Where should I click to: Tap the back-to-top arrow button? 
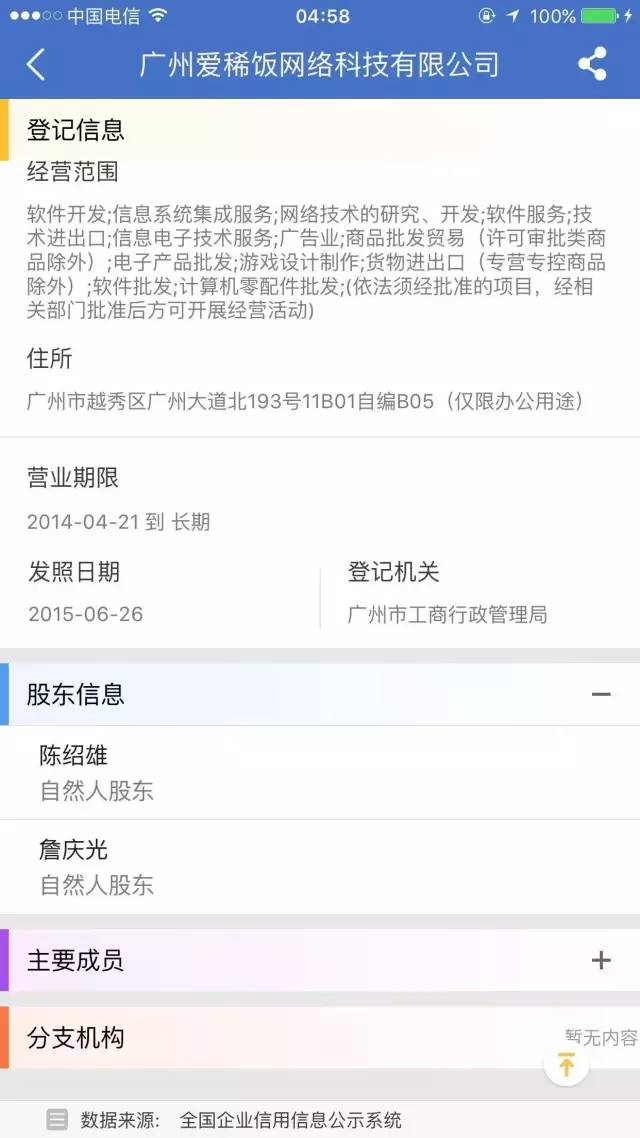point(566,1065)
